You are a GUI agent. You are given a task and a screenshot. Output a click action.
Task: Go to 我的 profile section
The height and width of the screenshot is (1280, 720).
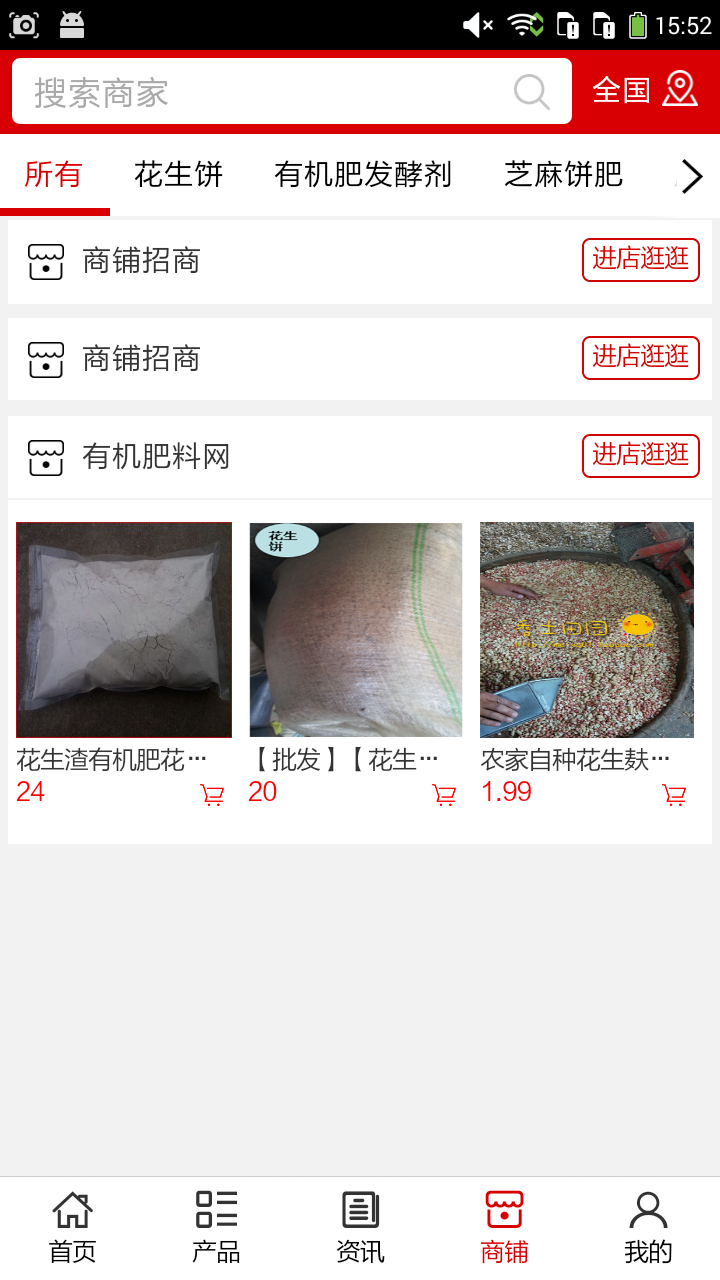647,1224
